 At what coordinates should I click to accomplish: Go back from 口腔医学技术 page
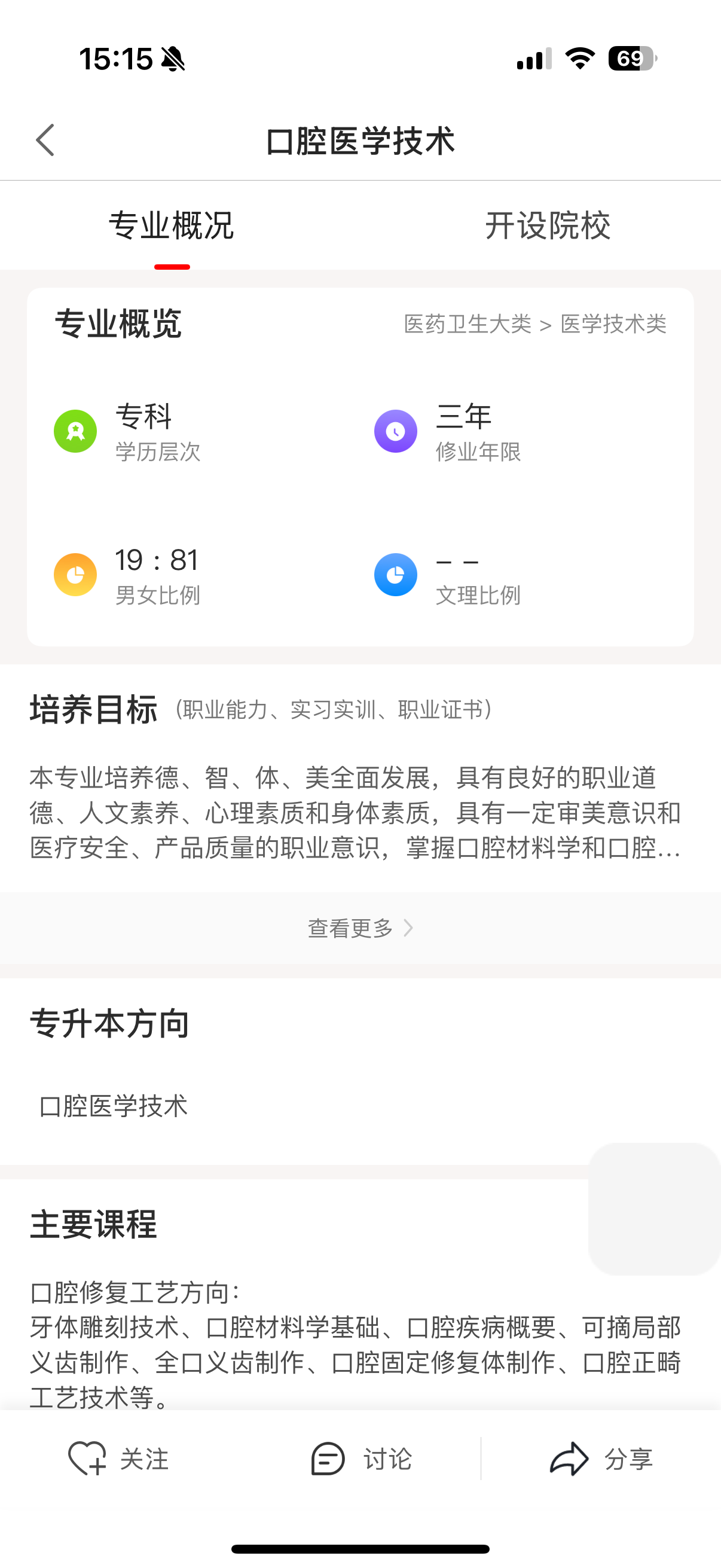tap(45, 141)
